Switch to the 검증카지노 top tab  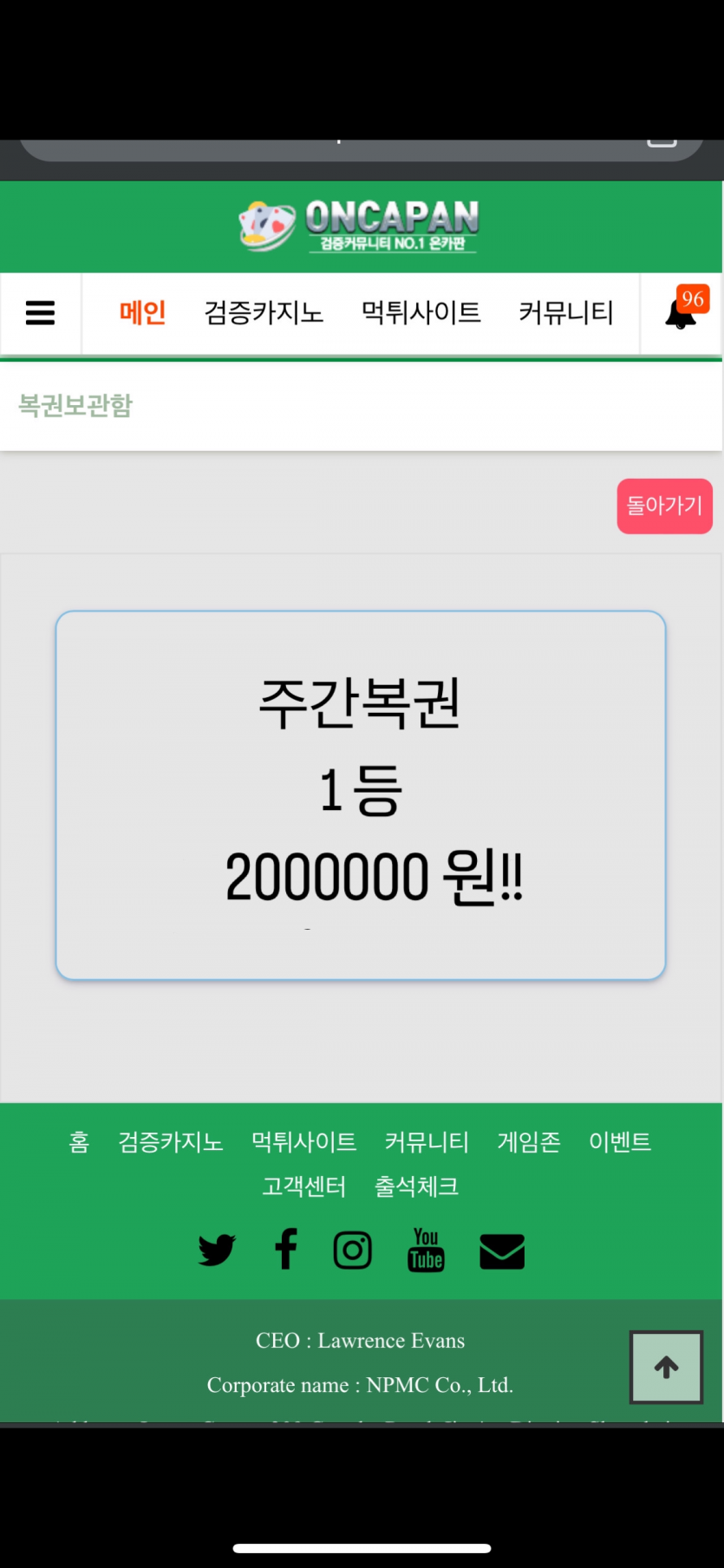click(x=264, y=312)
